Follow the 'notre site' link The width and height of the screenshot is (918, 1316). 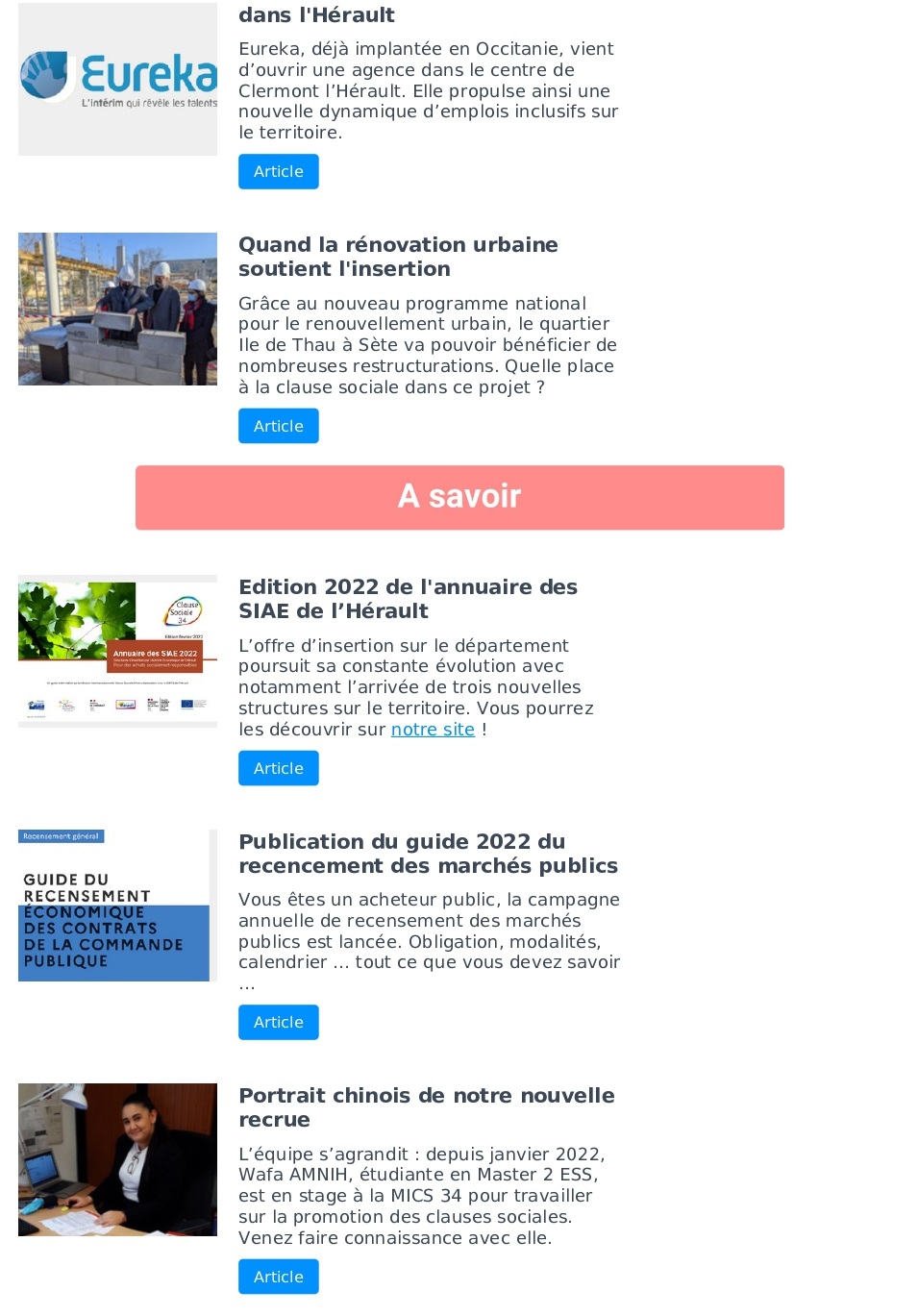point(433,730)
